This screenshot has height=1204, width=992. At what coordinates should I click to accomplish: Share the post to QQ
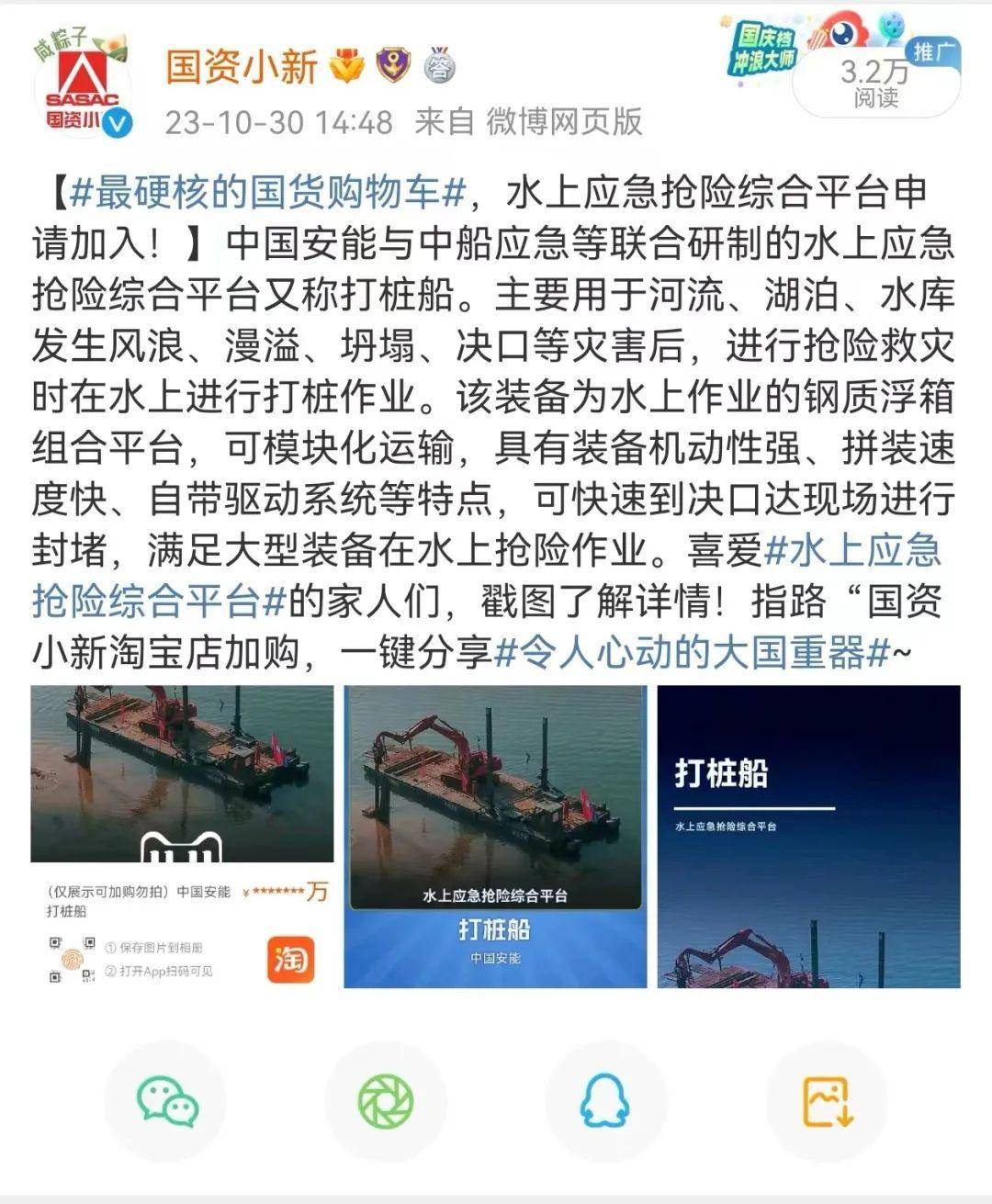click(604, 1101)
